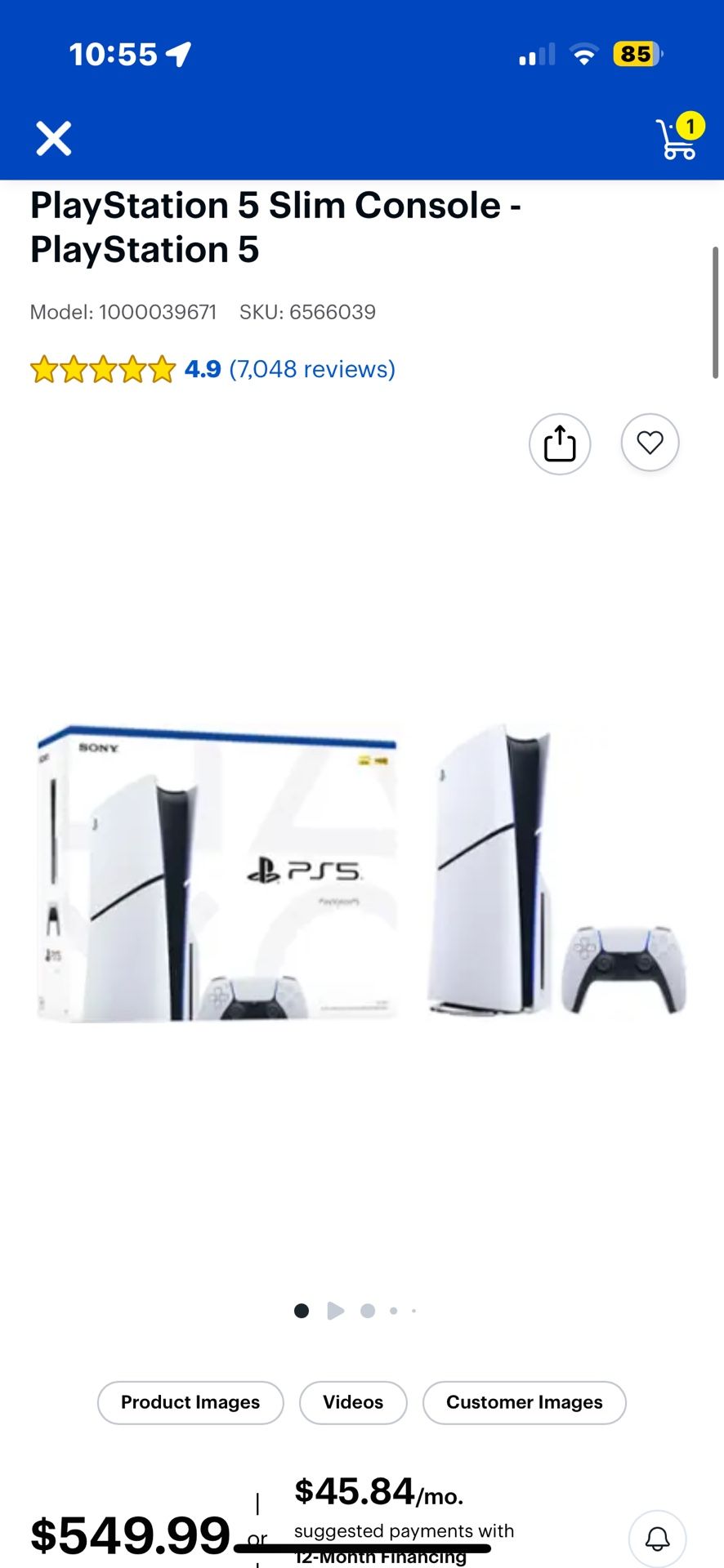724x1568 pixels.
Task: Share this PlayStation 5 listing
Action: pyautogui.click(x=560, y=443)
